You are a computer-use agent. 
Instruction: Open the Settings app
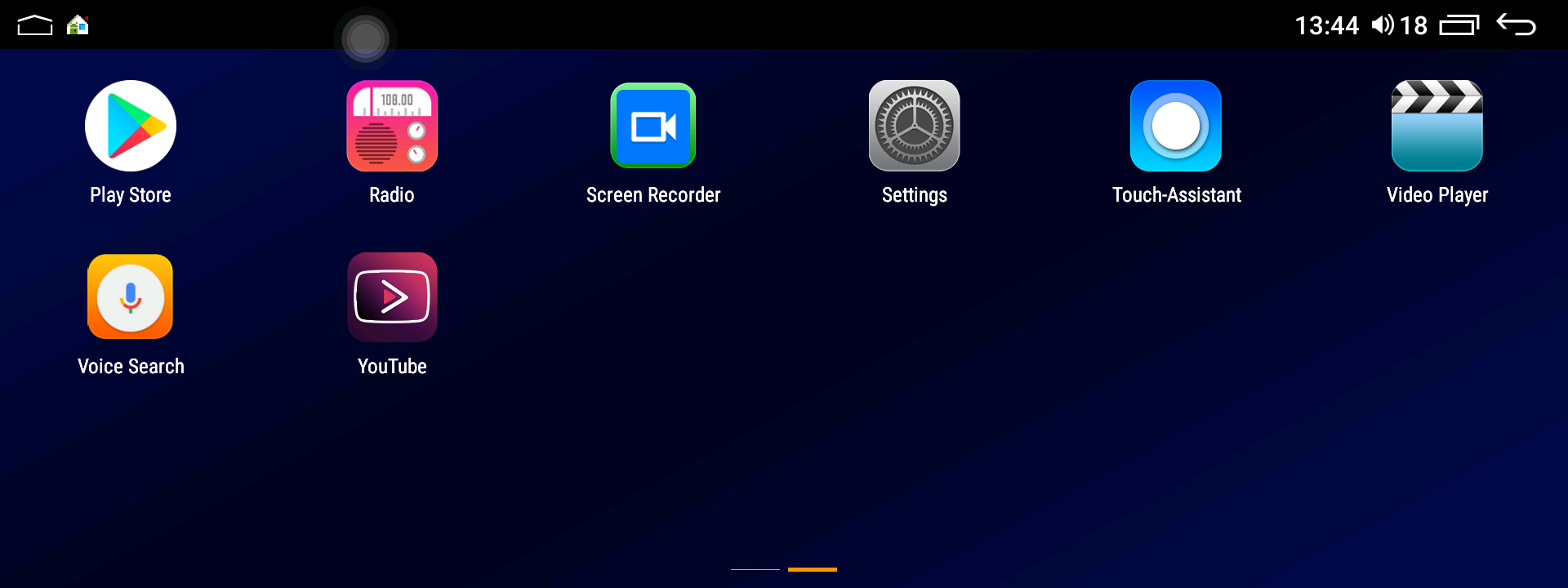[915, 127]
